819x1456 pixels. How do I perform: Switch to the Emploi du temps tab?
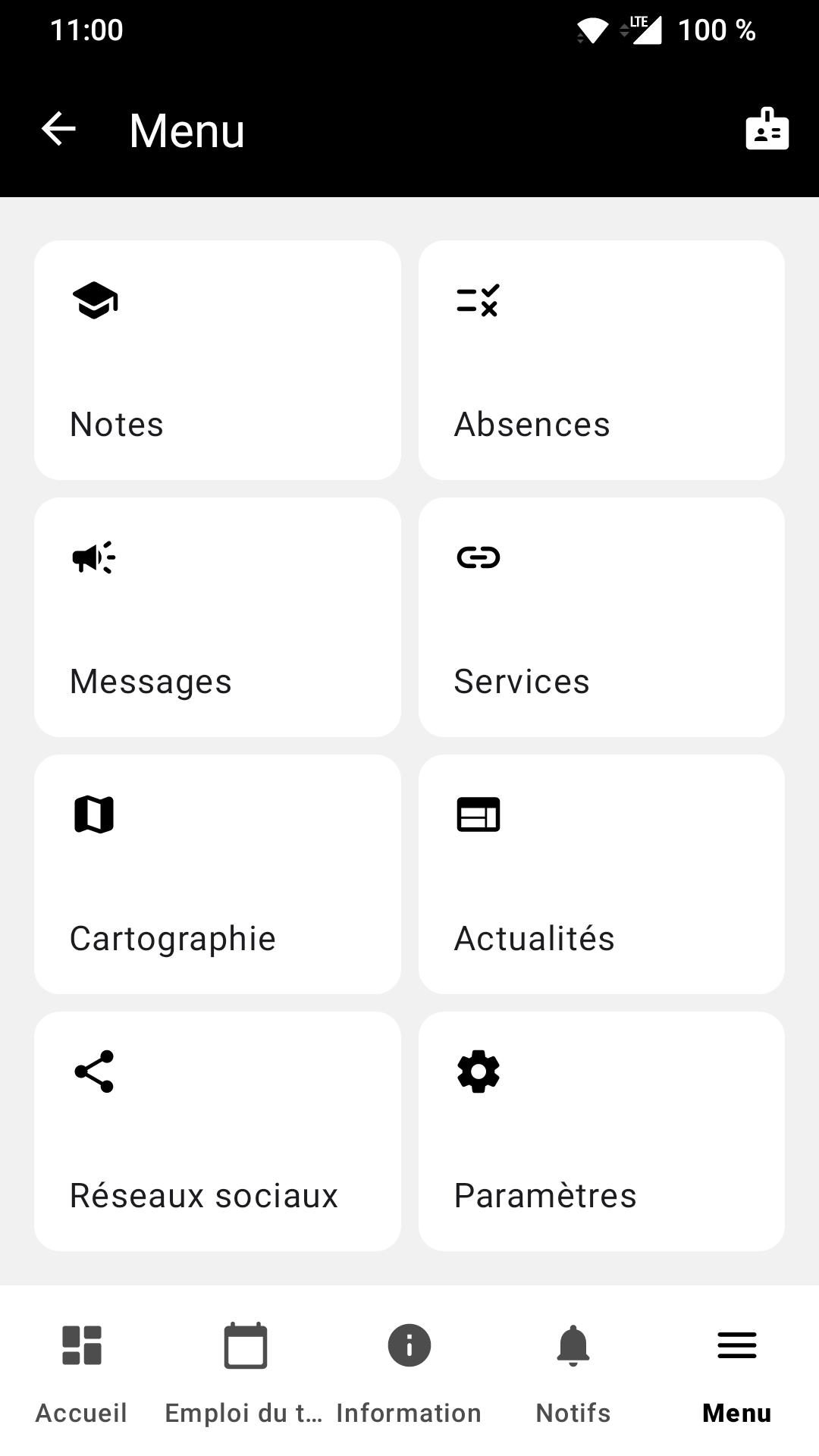[x=246, y=1371]
